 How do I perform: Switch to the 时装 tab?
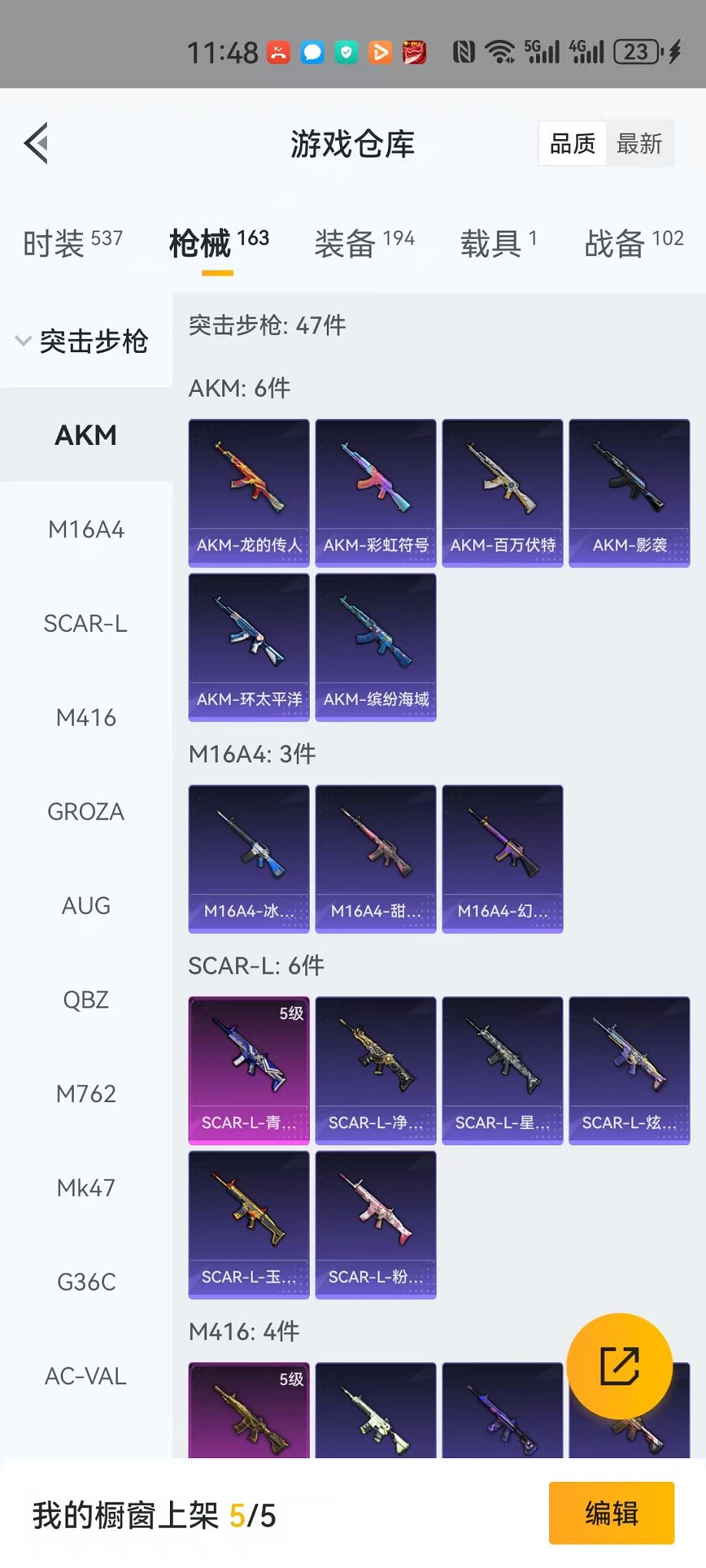(x=72, y=243)
